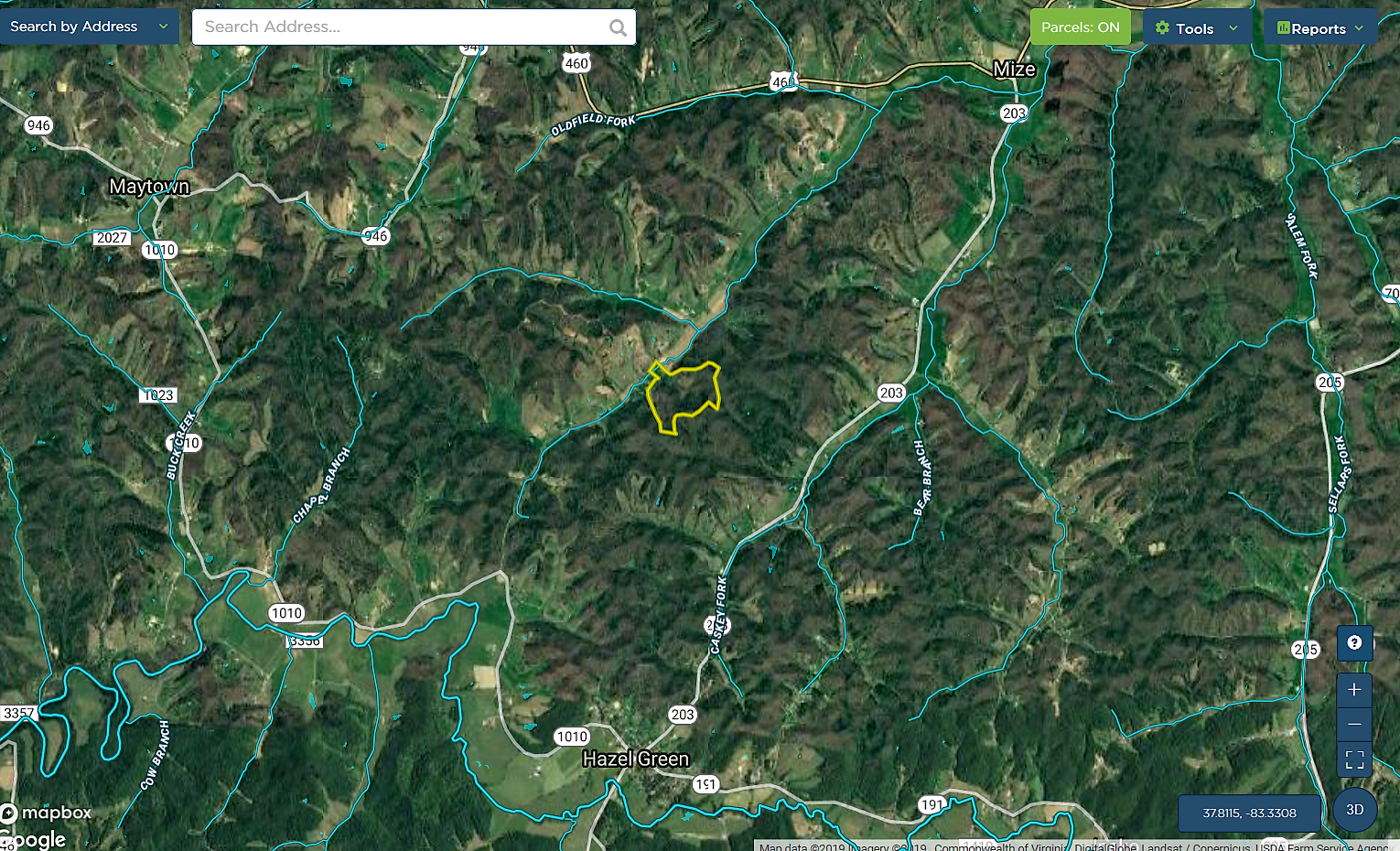Zoom in on the map
The width and height of the screenshot is (1400, 851).
click(x=1354, y=690)
